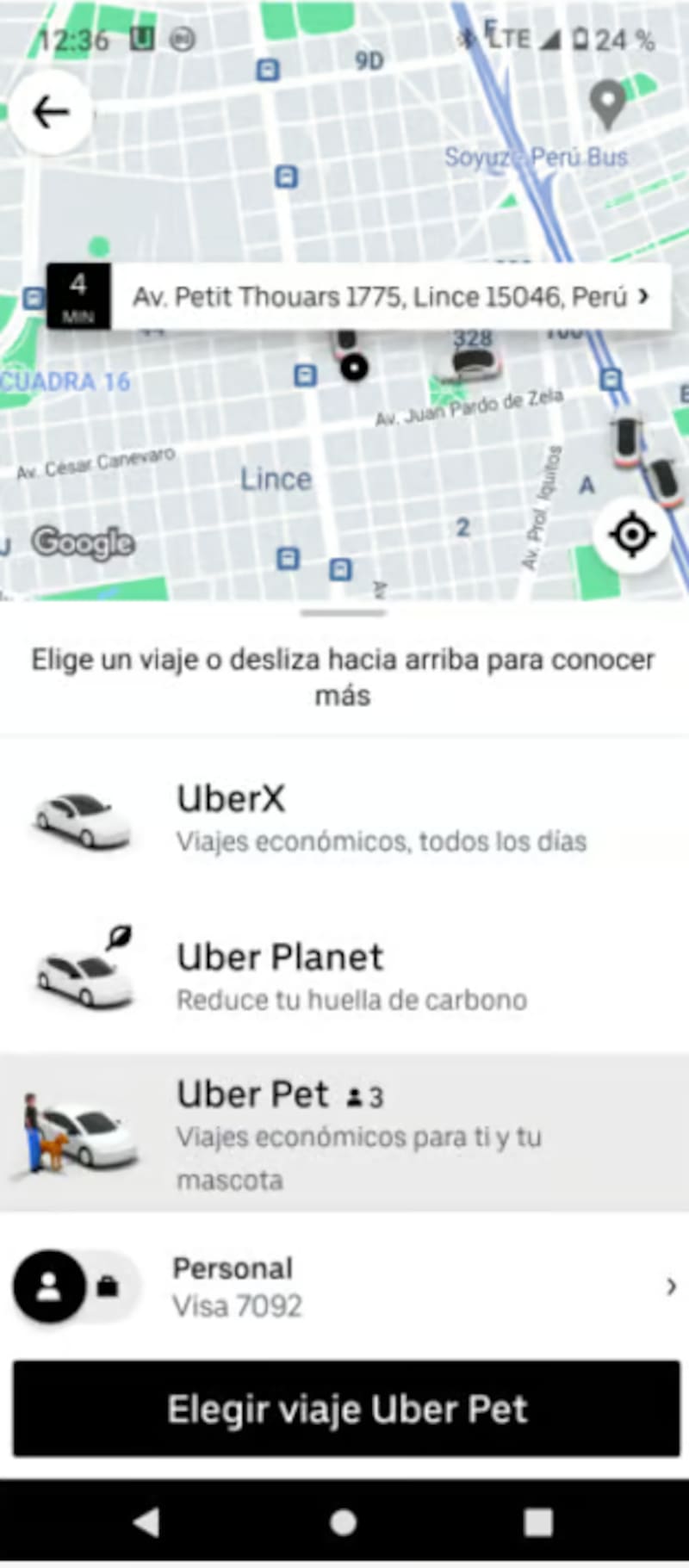Go back using the arrow on the map
Screen dimensions: 689x1568
coord(50,112)
